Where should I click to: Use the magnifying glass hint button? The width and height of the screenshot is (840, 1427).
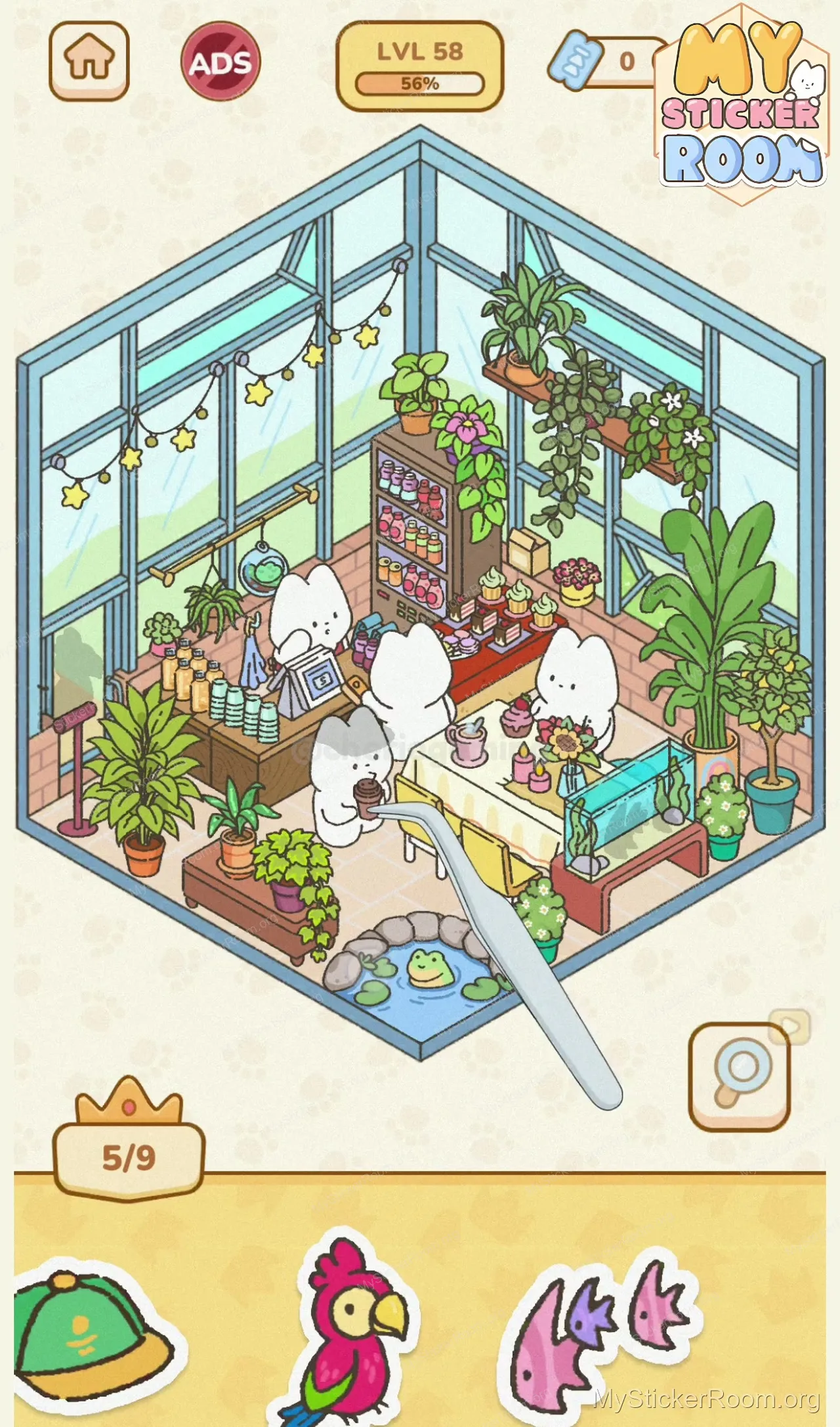pos(740,1076)
